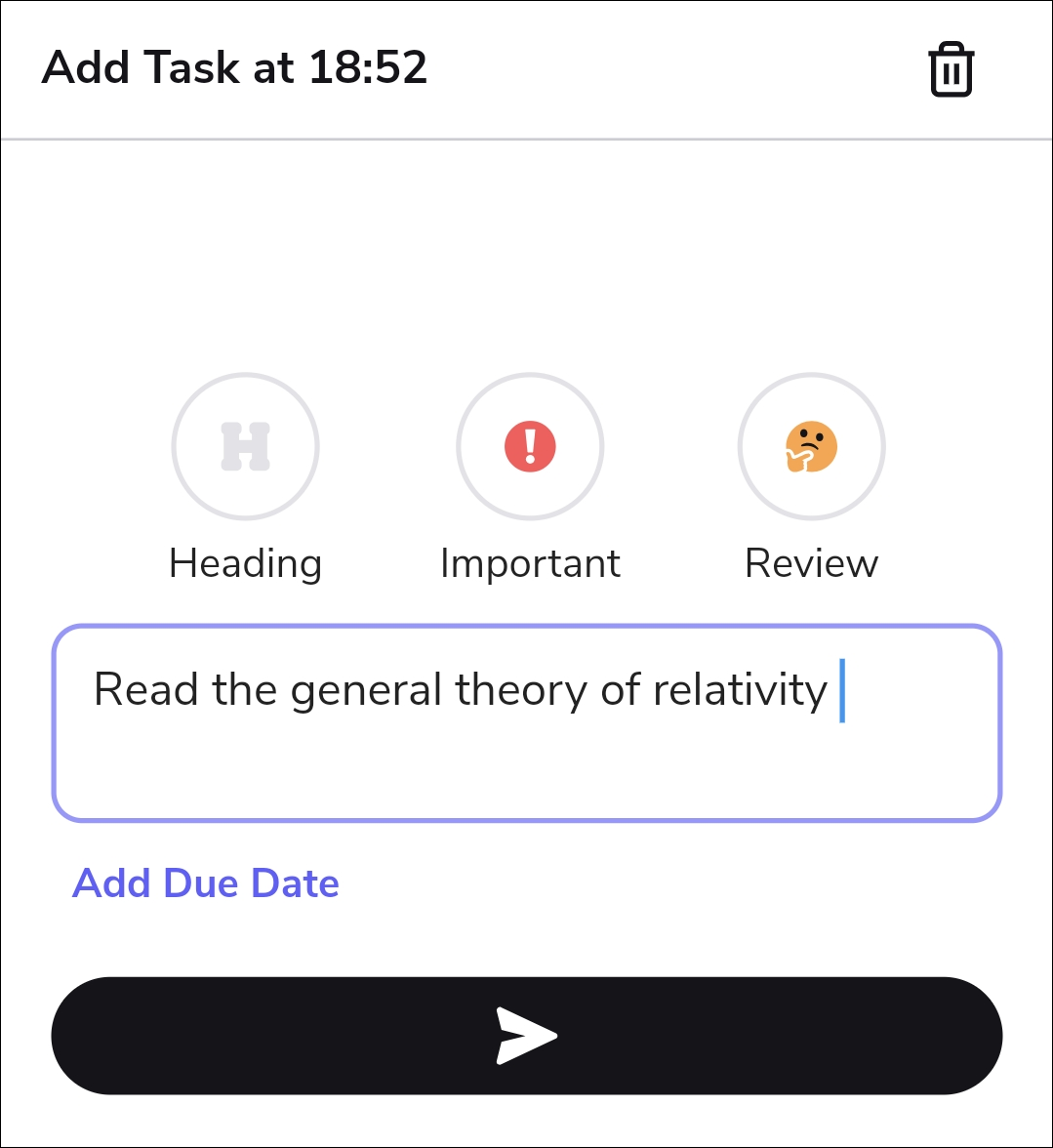Focus the task description text field
Image resolution: width=1053 pixels, height=1148 pixels.
[x=526, y=722]
